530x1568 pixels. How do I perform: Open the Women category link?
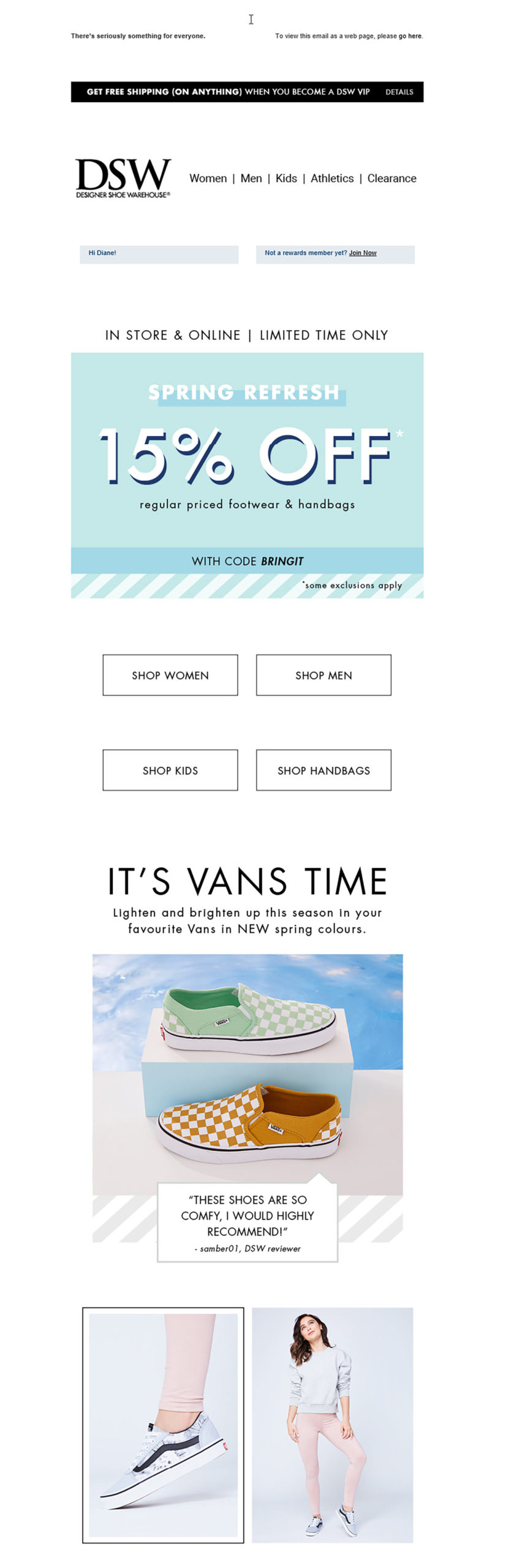point(208,178)
